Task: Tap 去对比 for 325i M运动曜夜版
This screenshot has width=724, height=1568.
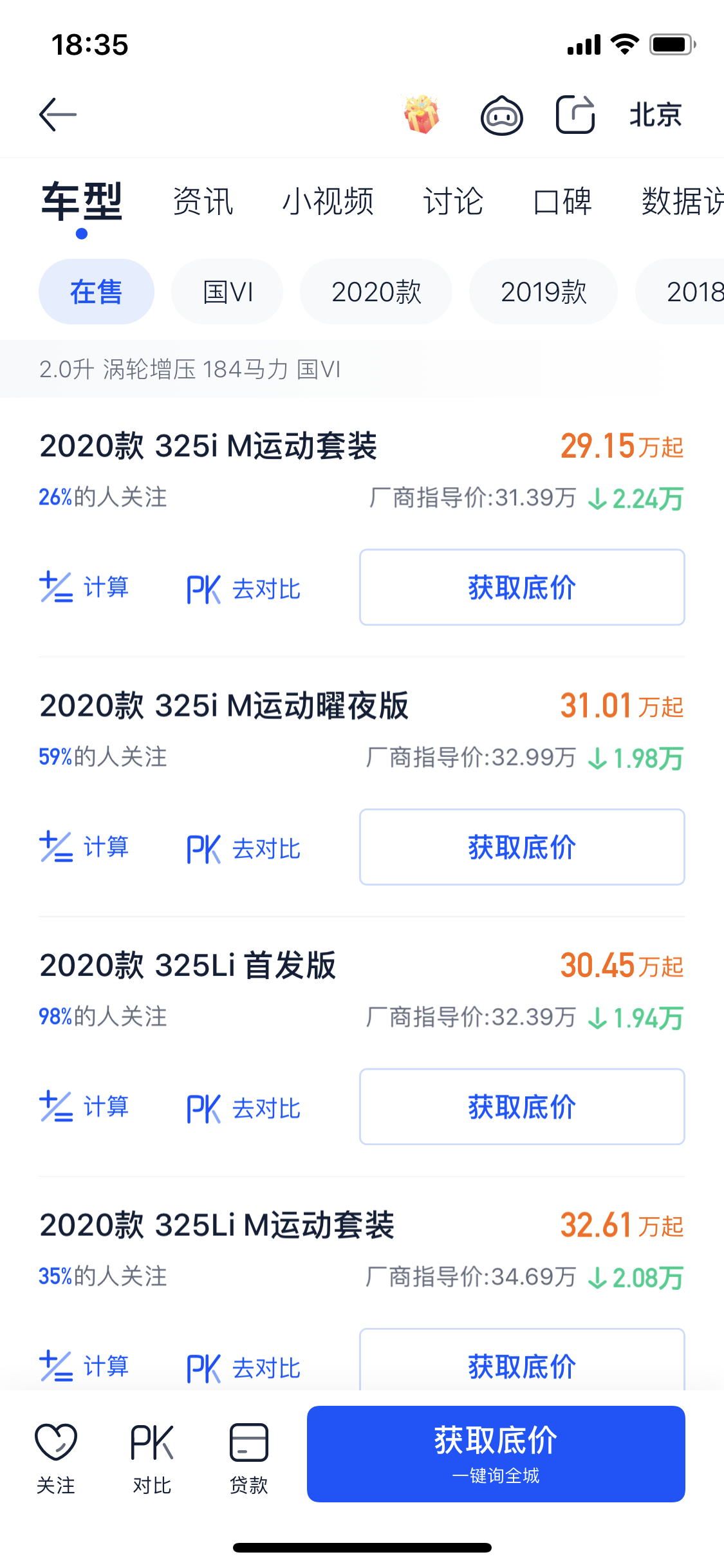Action: click(x=244, y=848)
